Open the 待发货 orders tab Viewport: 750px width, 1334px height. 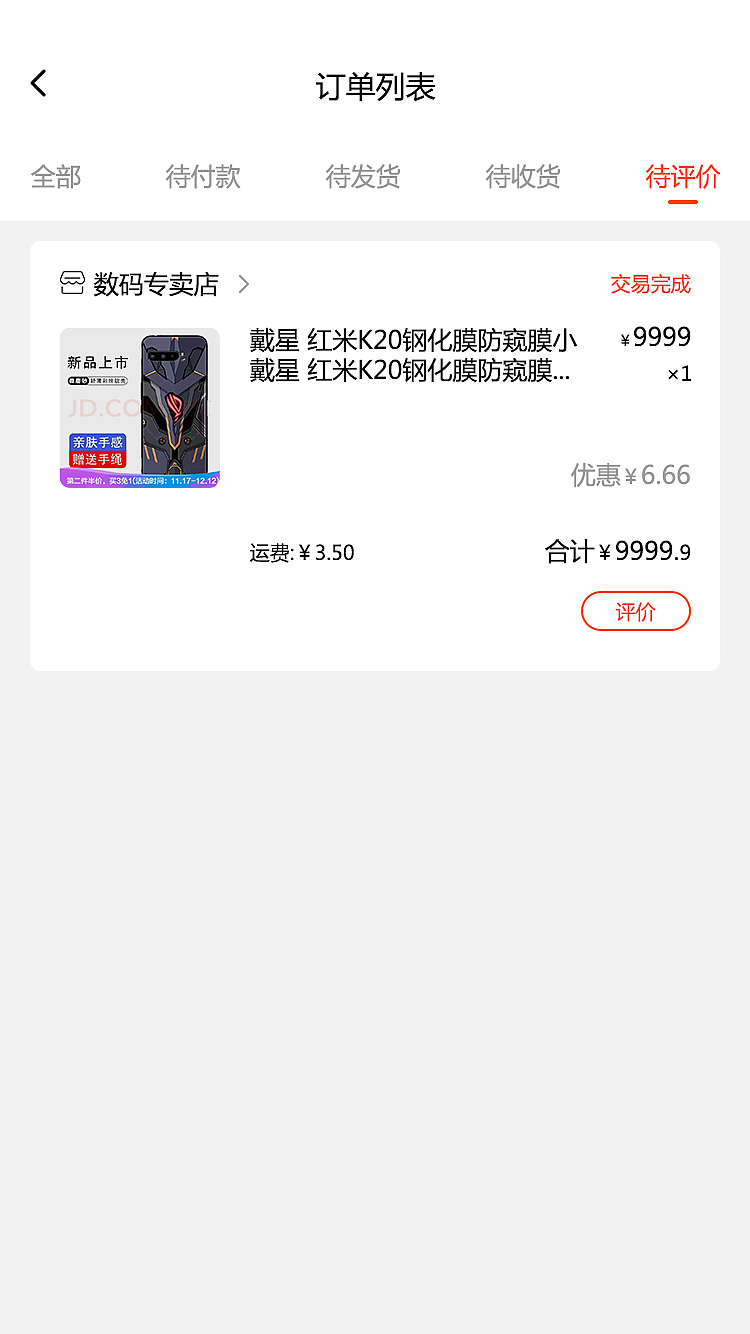[x=362, y=176]
